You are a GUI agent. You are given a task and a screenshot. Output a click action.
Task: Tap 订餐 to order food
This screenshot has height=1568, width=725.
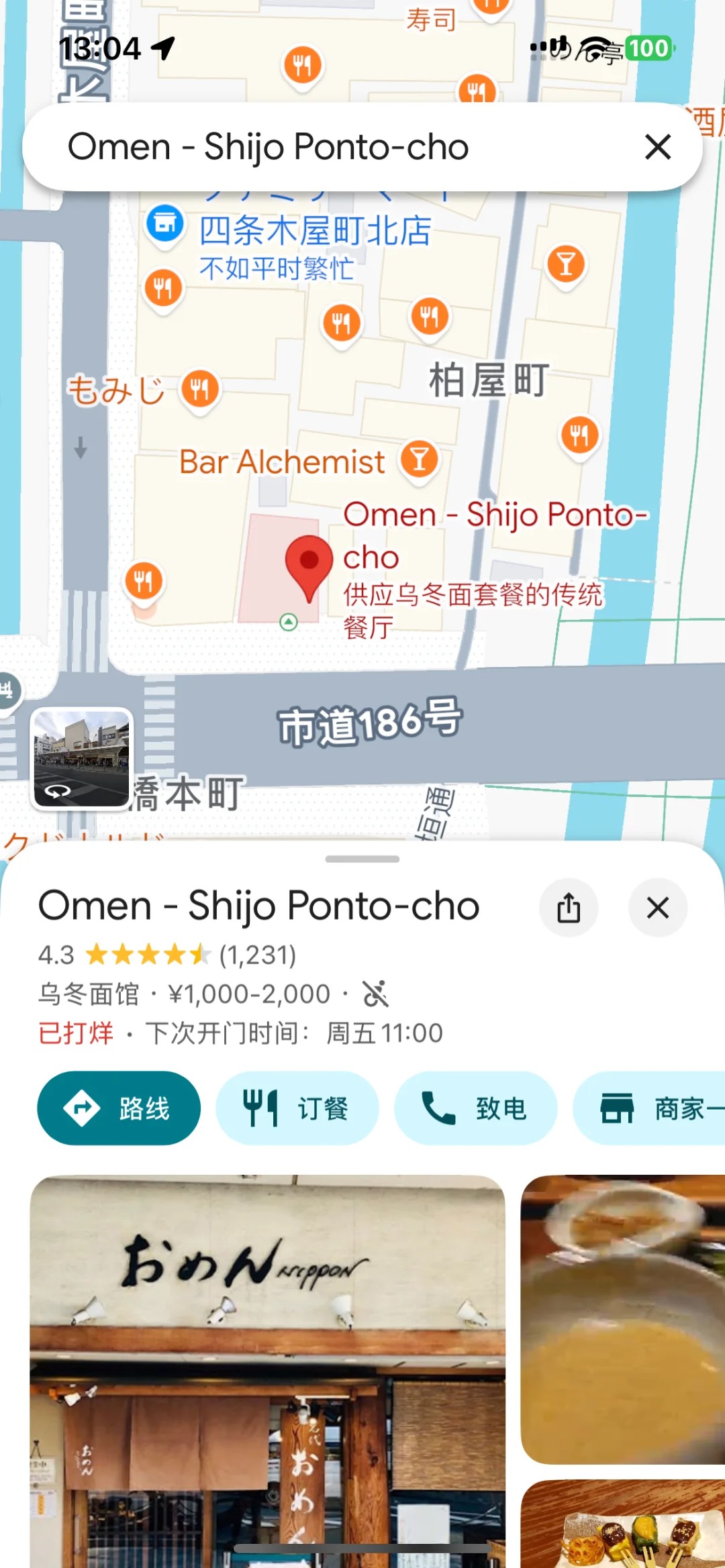coord(297,1108)
